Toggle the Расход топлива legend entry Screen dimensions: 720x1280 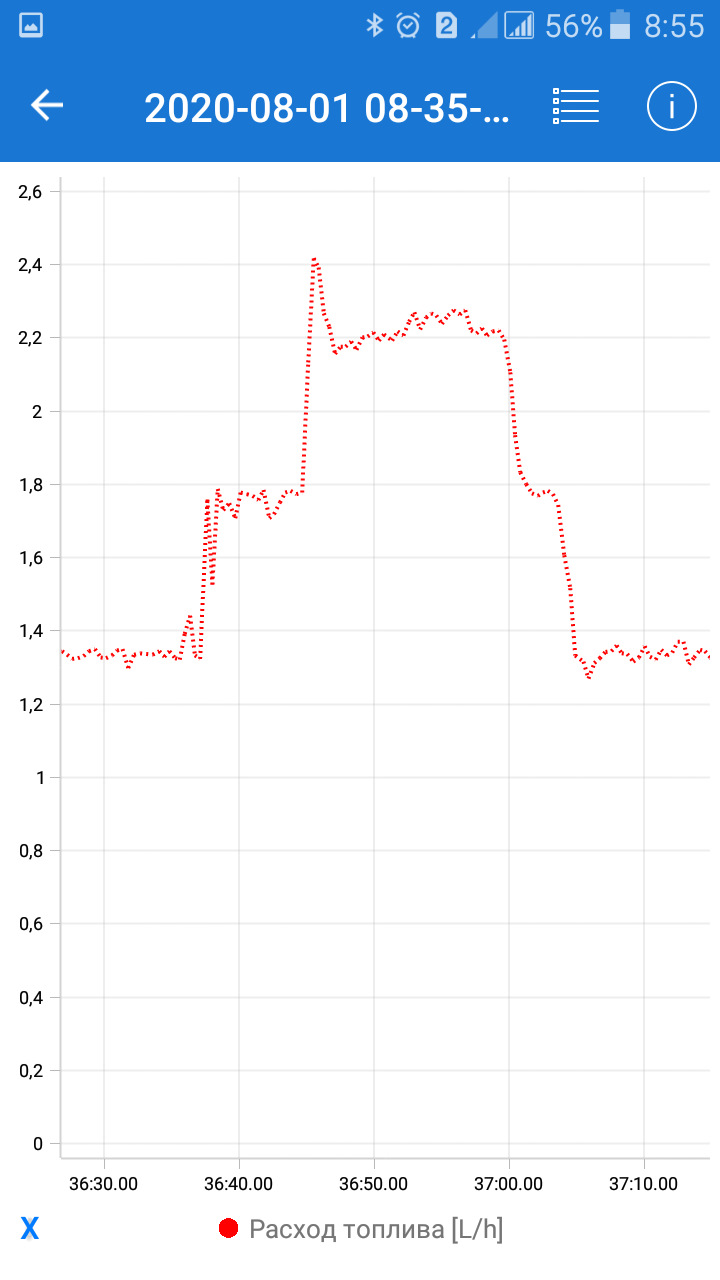click(x=361, y=1229)
